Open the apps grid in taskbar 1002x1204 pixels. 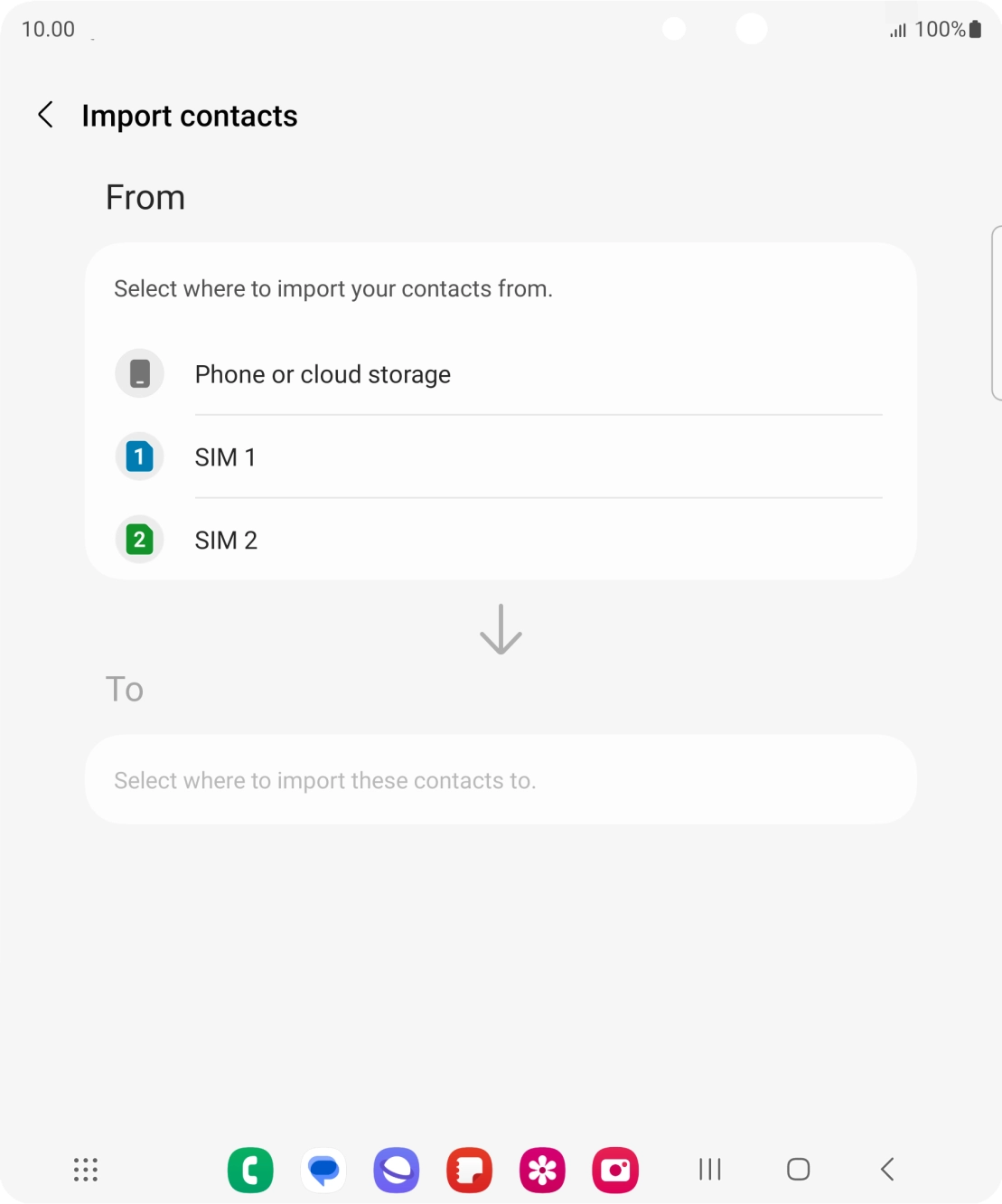(86, 1170)
